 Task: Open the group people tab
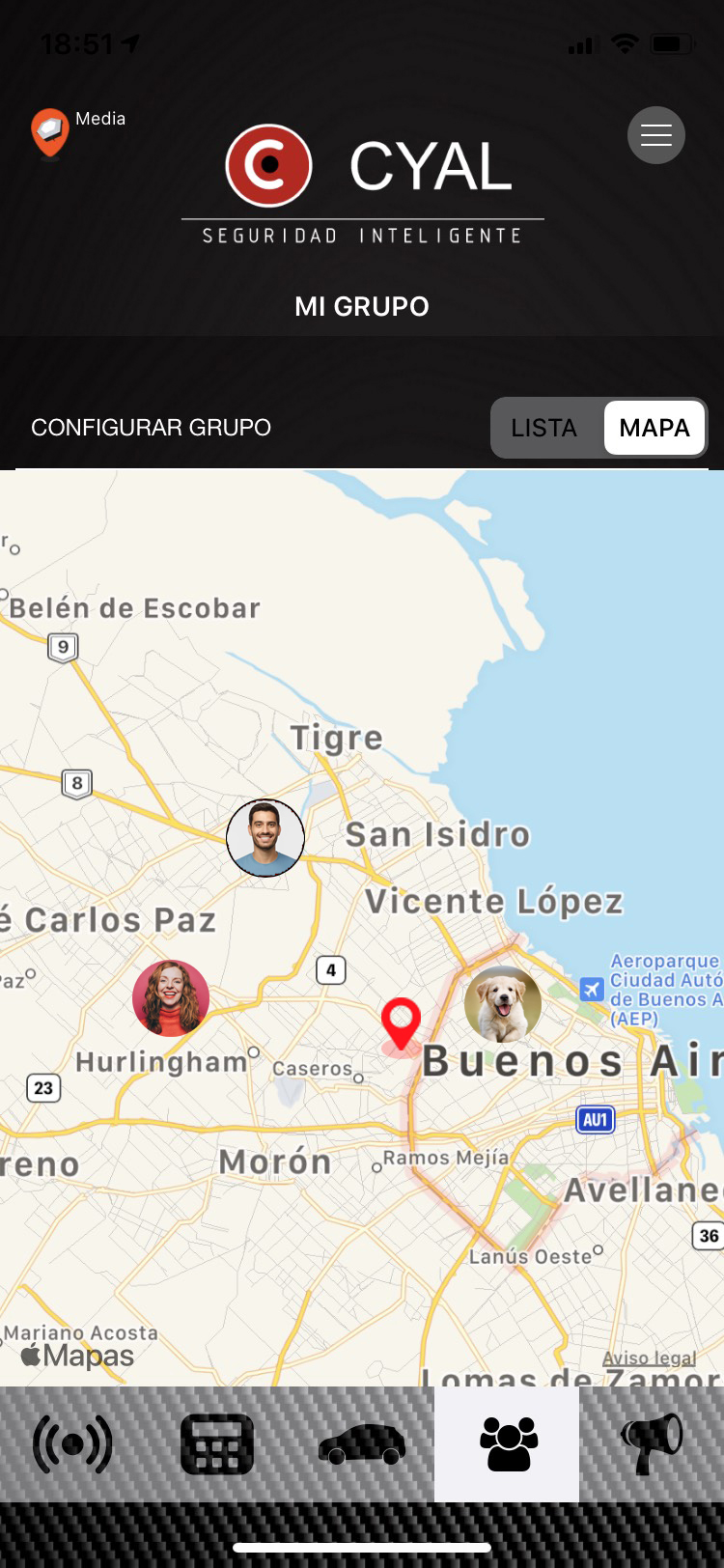point(508,1444)
